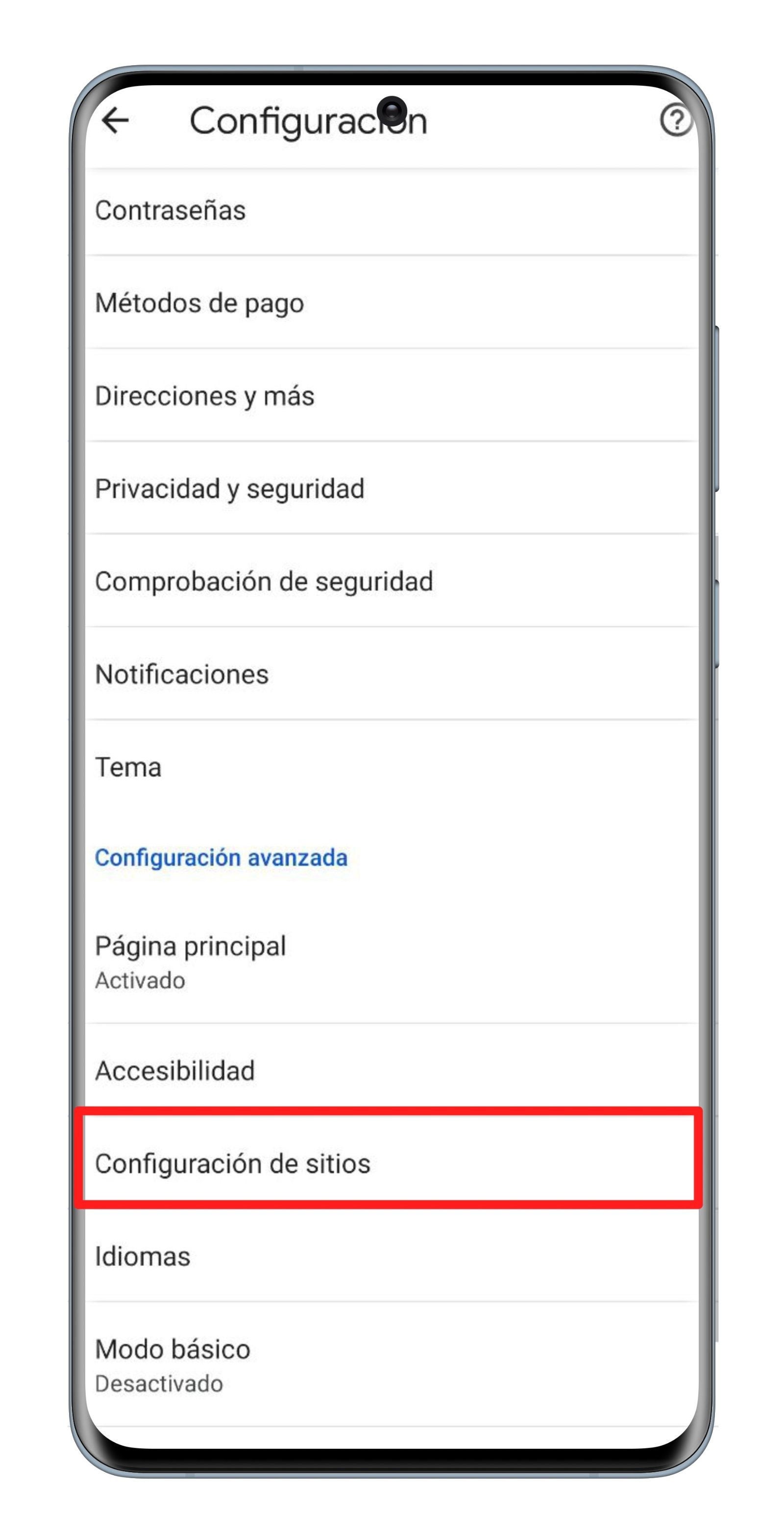
Task: Open Métodos de pago
Action: click(199, 303)
